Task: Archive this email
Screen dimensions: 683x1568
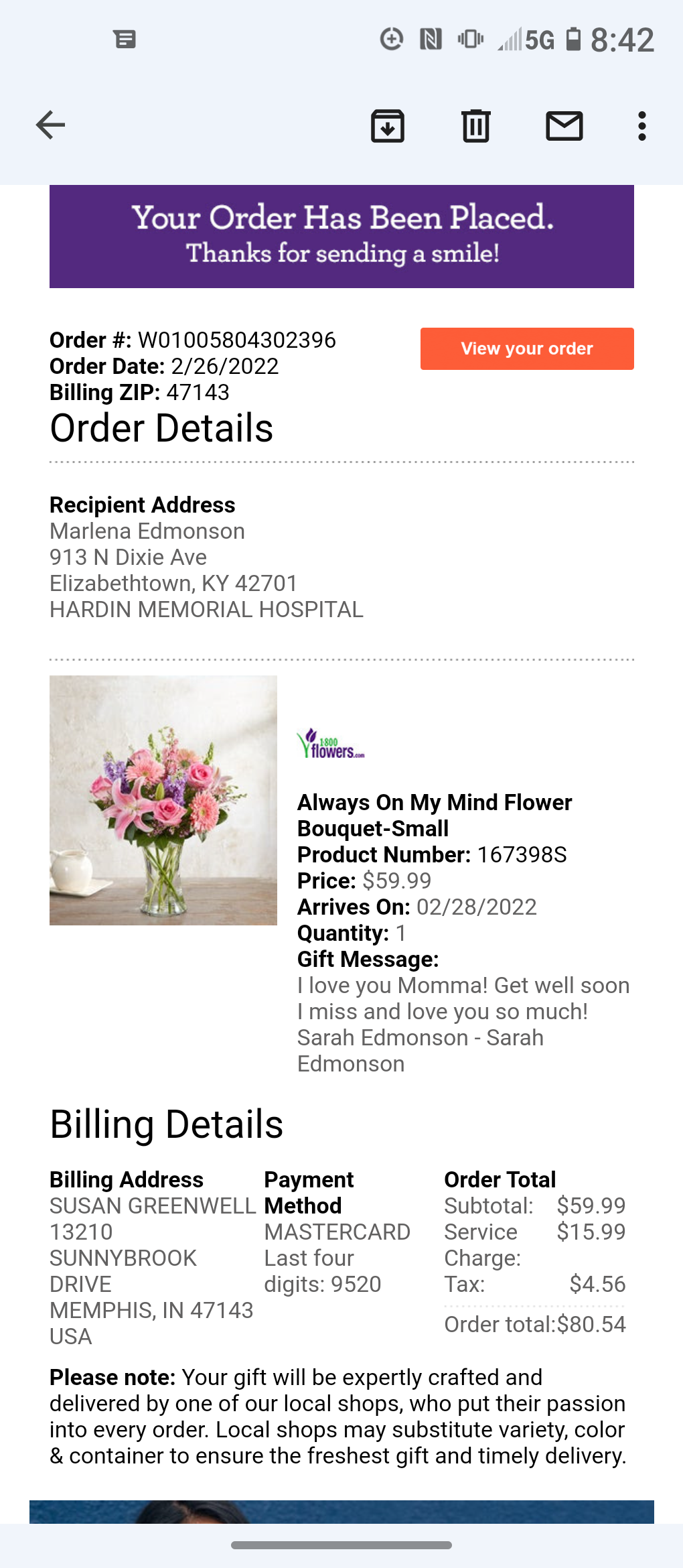Action: [388, 126]
